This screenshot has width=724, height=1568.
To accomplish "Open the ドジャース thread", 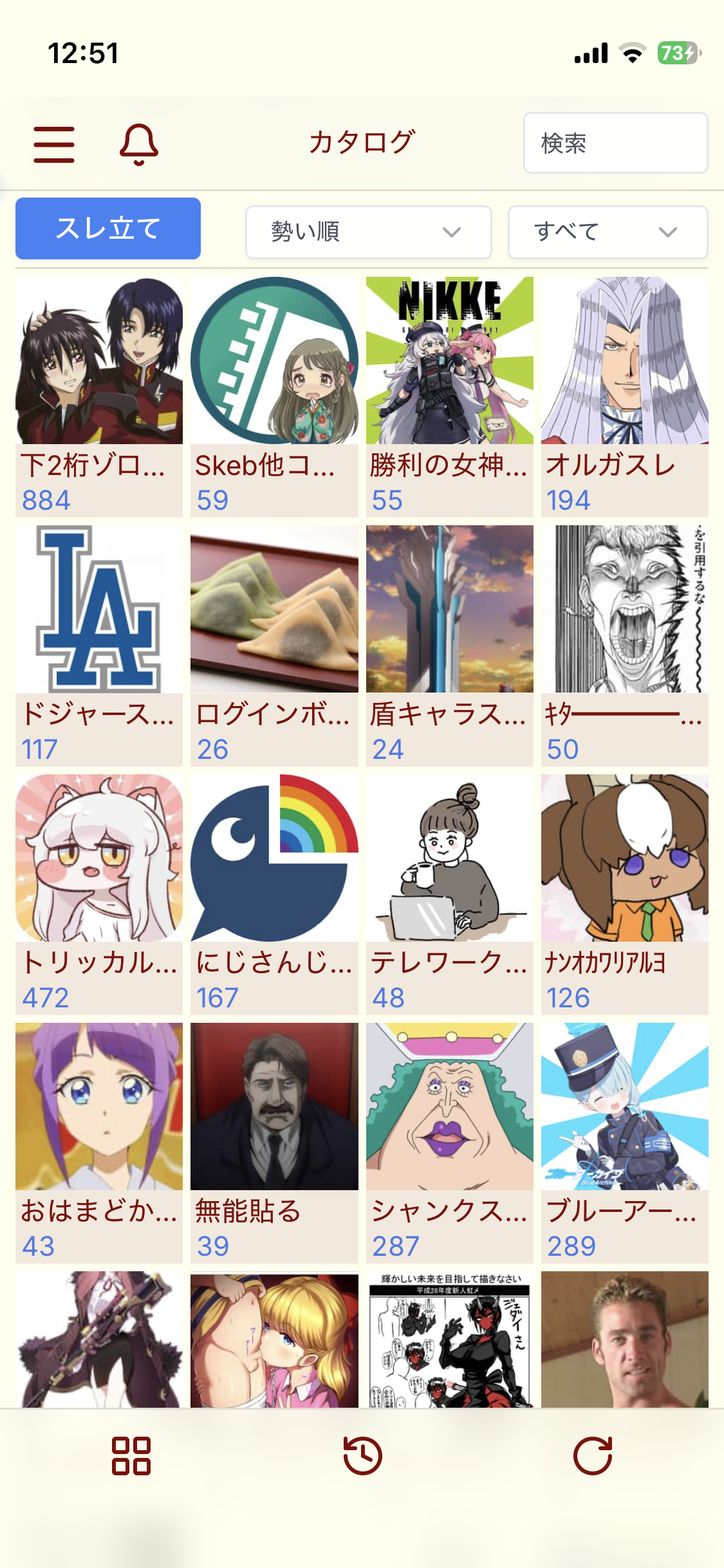I will pos(99,645).
